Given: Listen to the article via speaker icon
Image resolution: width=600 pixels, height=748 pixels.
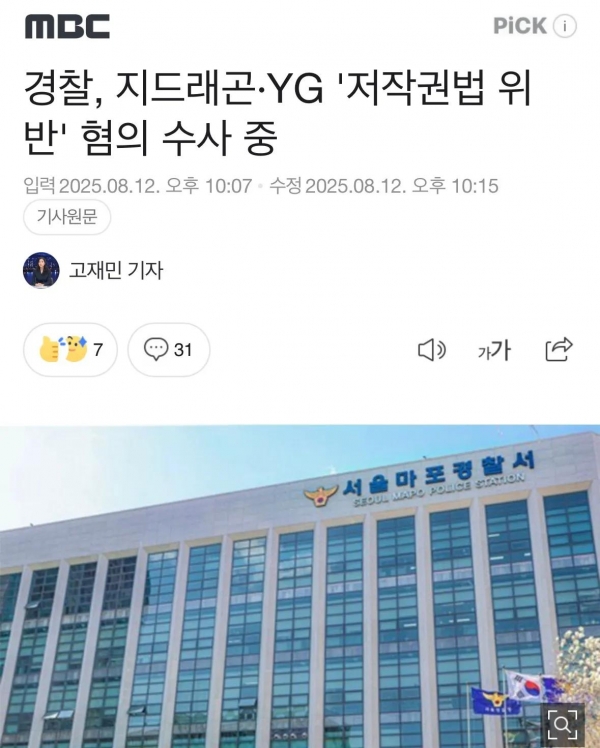Looking at the screenshot, I should point(431,350).
